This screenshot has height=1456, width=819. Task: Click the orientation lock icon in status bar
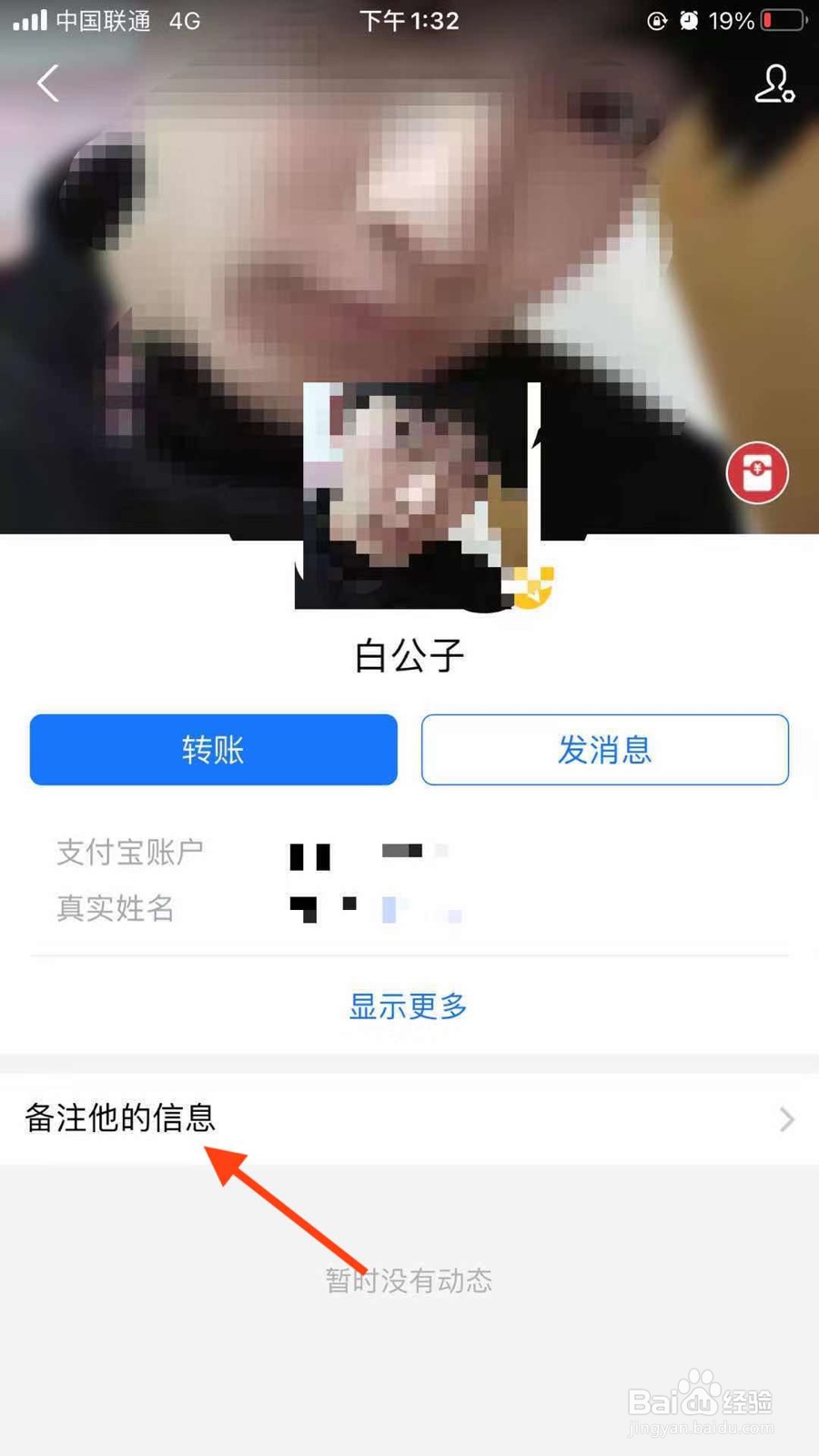[657, 20]
